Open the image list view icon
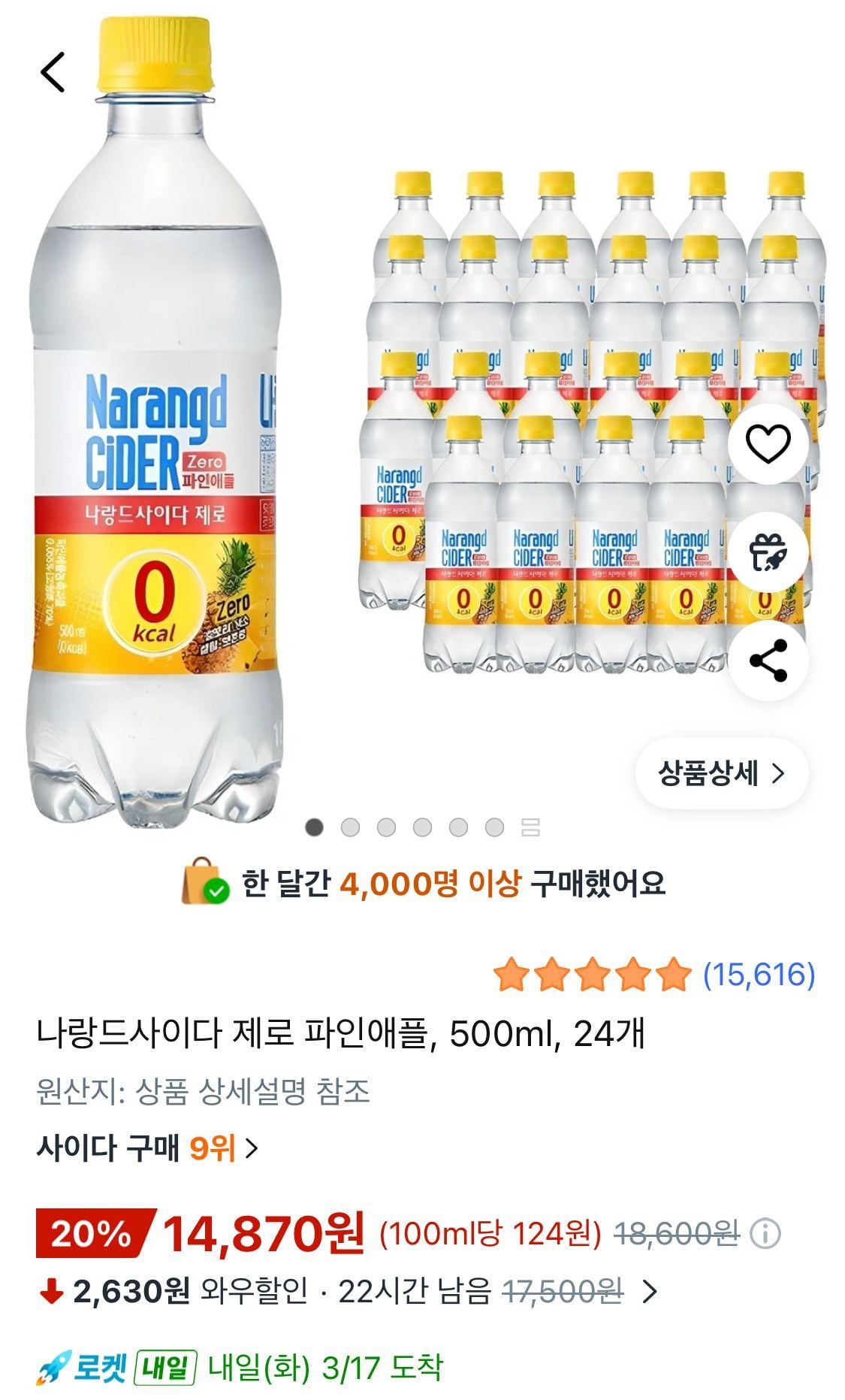 (530, 827)
